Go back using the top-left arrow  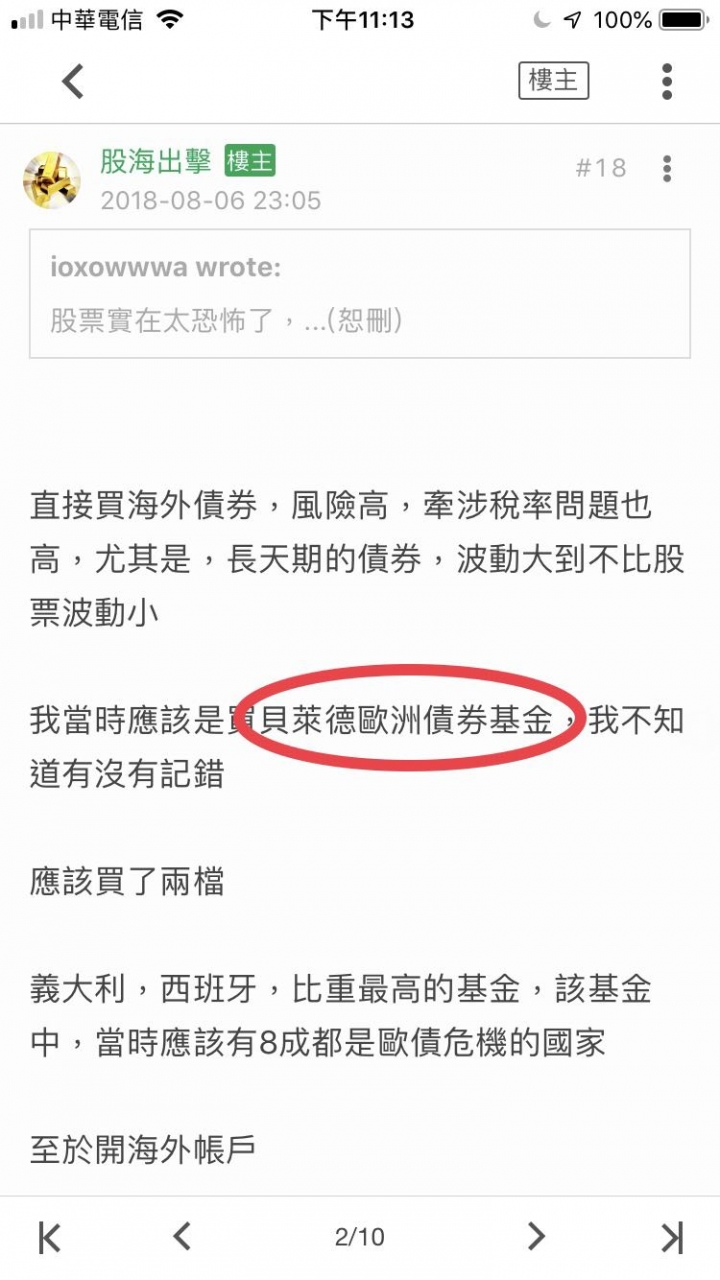[x=73, y=81]
